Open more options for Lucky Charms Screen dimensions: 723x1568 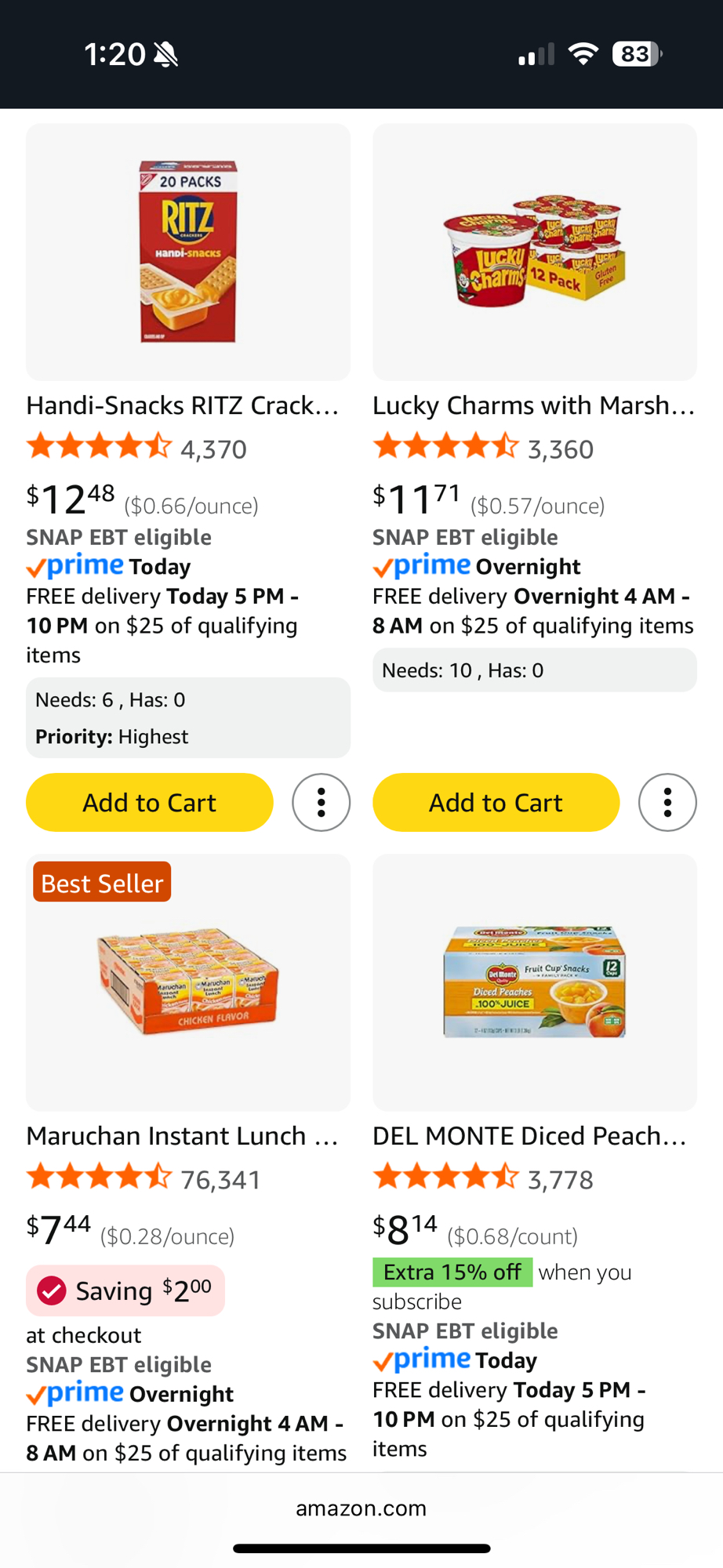(667, 802)
